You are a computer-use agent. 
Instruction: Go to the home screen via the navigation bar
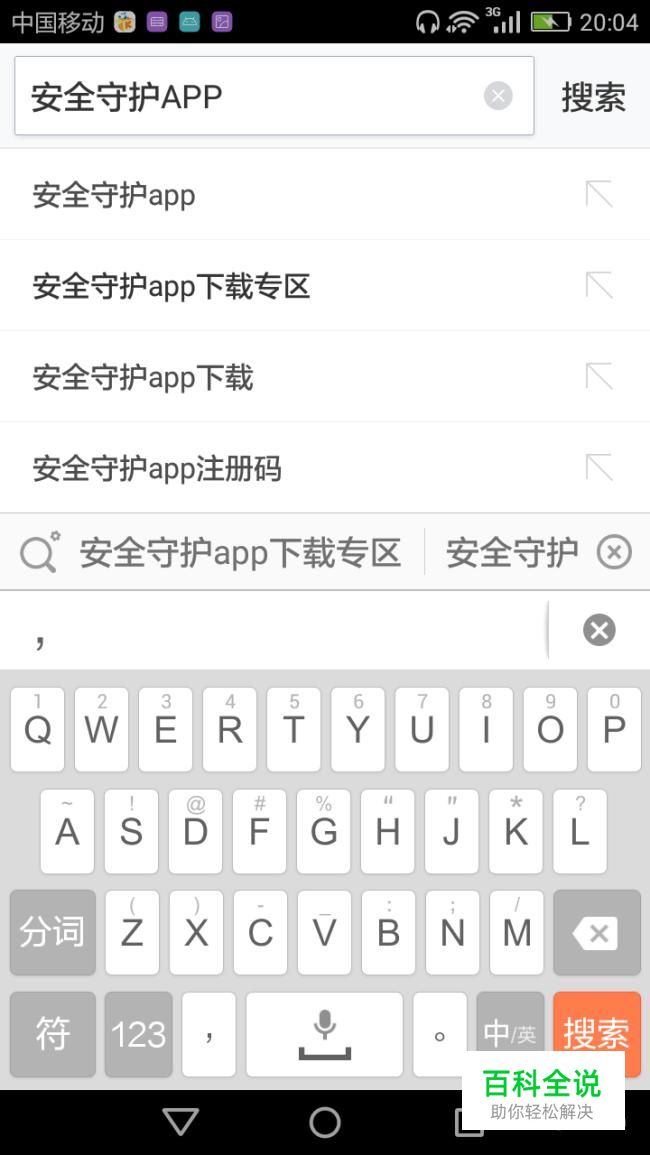325,1122
